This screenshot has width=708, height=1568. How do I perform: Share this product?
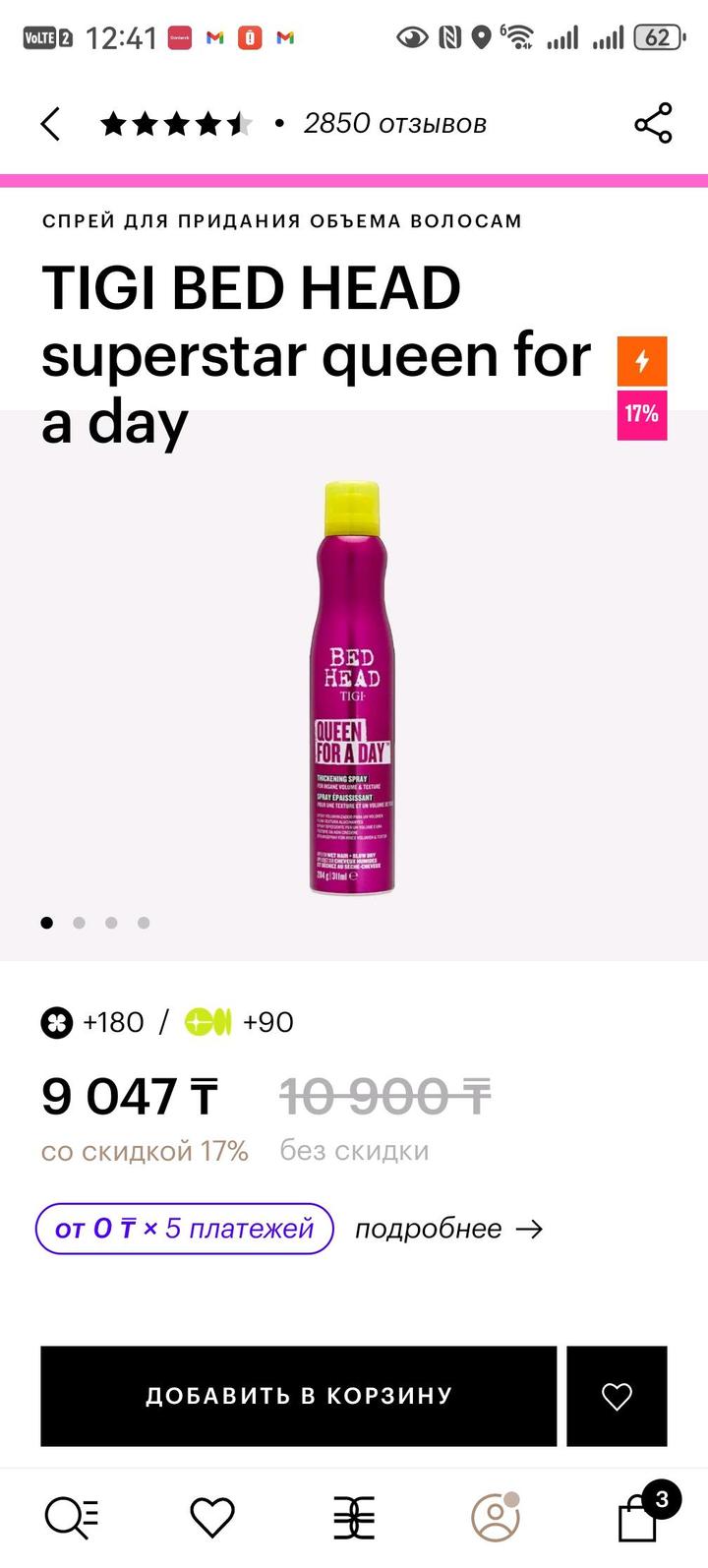click(653, 124)
